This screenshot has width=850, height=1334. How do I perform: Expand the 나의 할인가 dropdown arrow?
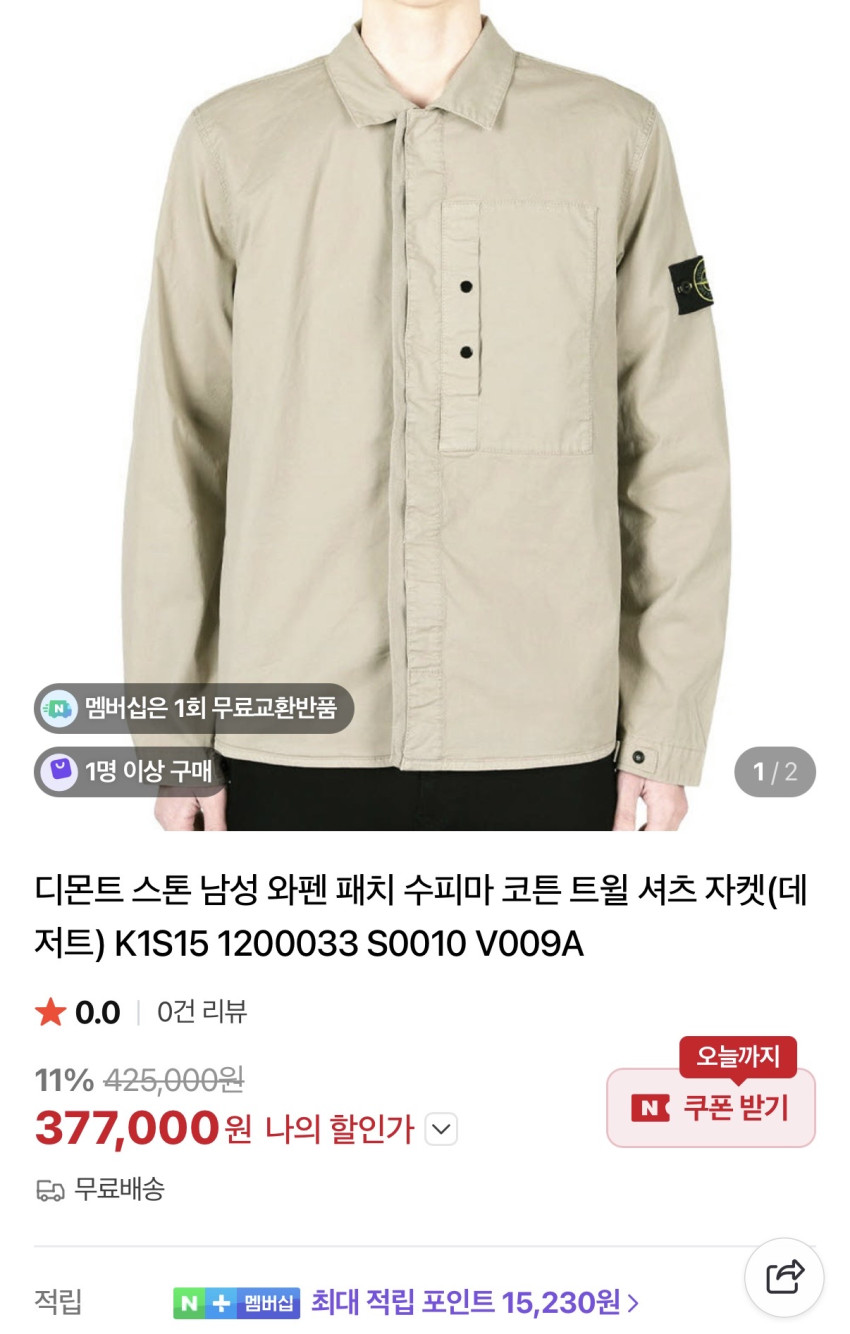pos(441,1130)
